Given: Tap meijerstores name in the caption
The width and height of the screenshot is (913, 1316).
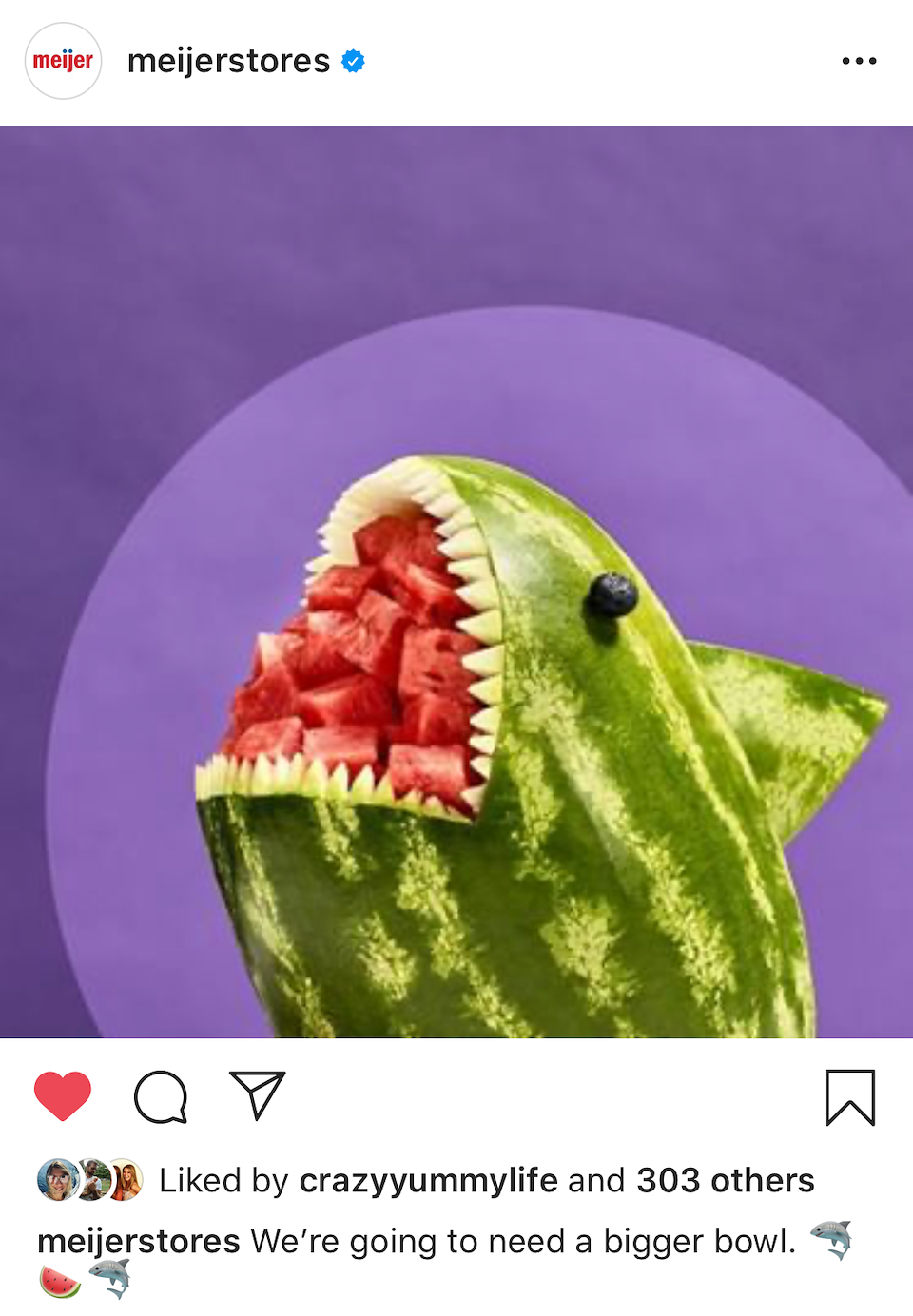Looking at the screenshot, I should 139,1241.
